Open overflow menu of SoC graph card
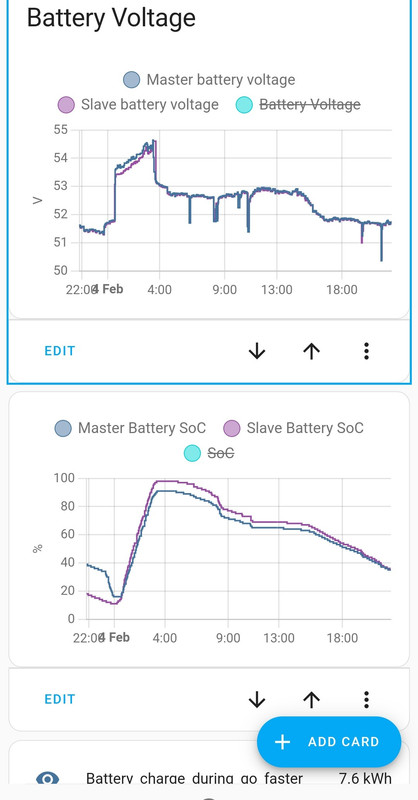 click(366, 700)
